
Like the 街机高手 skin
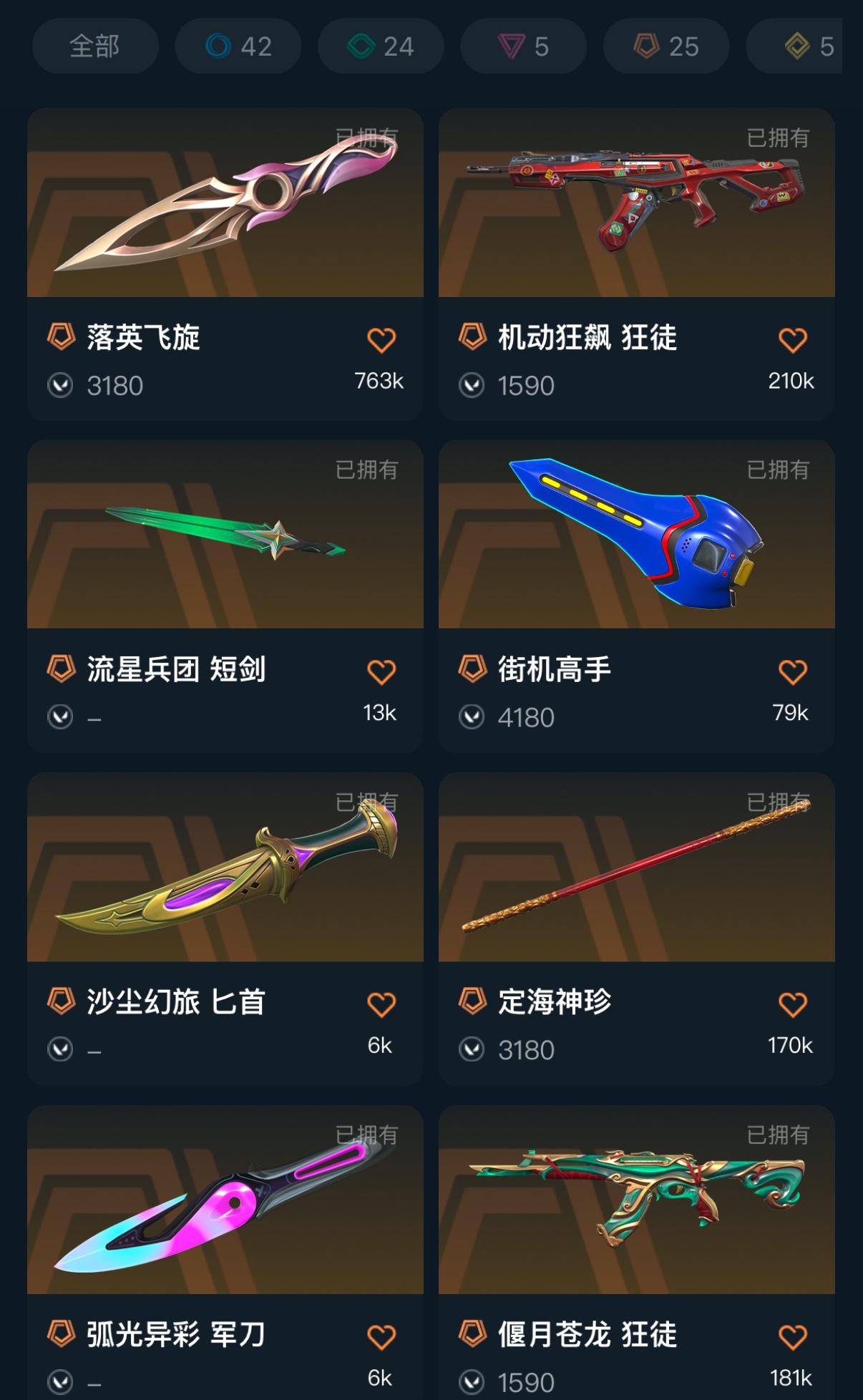pyautogui.click(x=792, y=672)
